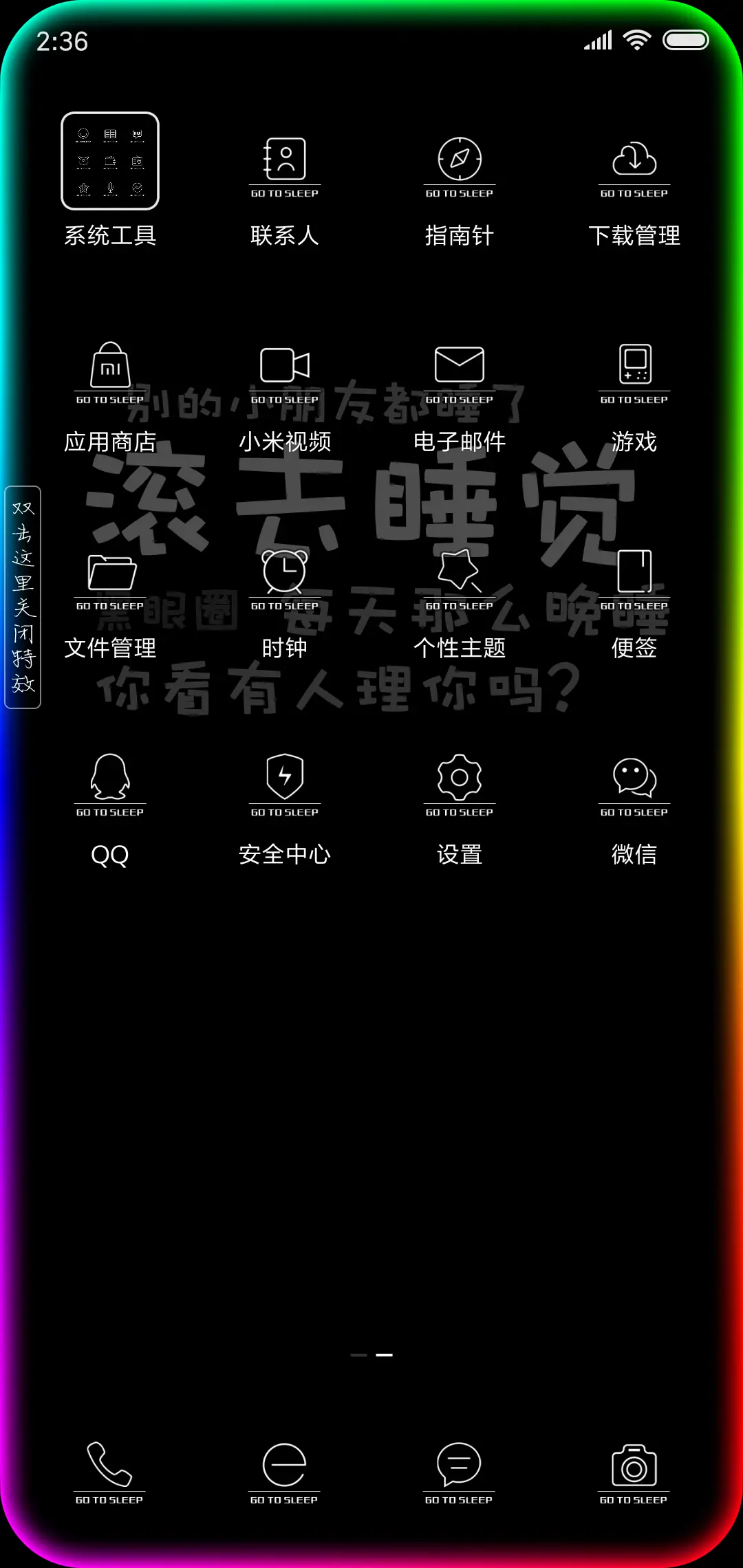This screenshot has width=743, height=1568.
Task: Open the Mi 应用商店 app store
Action: [x=110, y=371]
